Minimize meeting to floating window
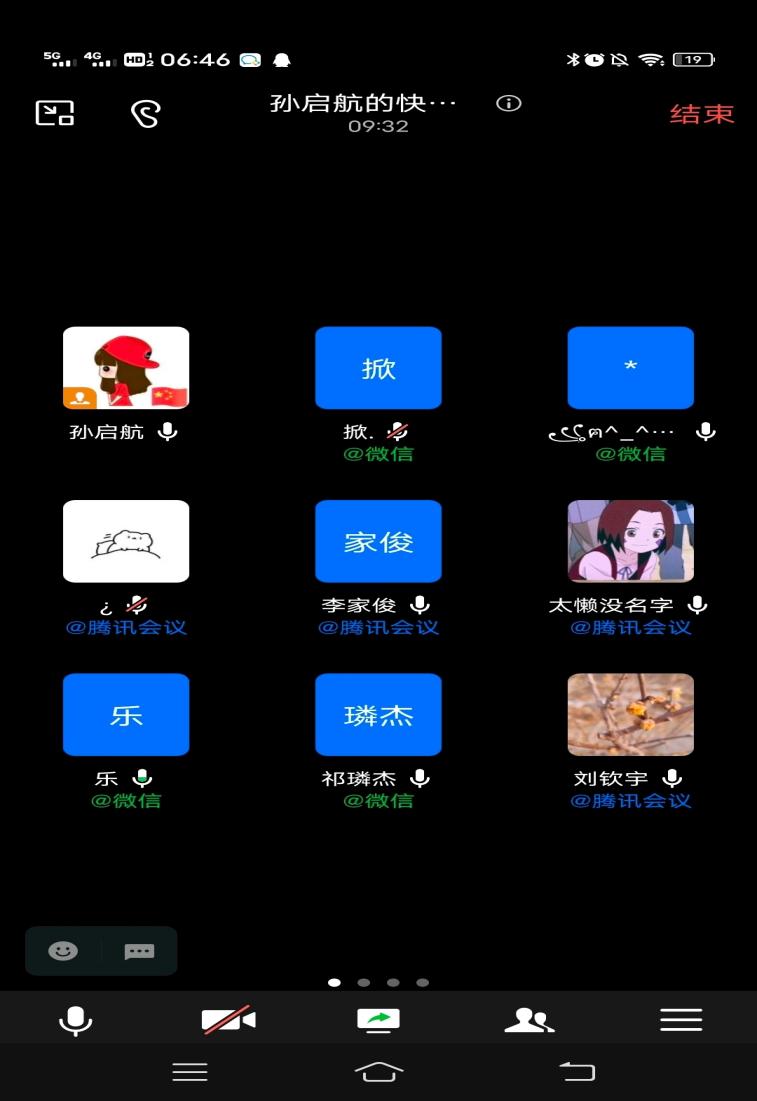The image size is (757, 1101). click(x=55, y=113)
